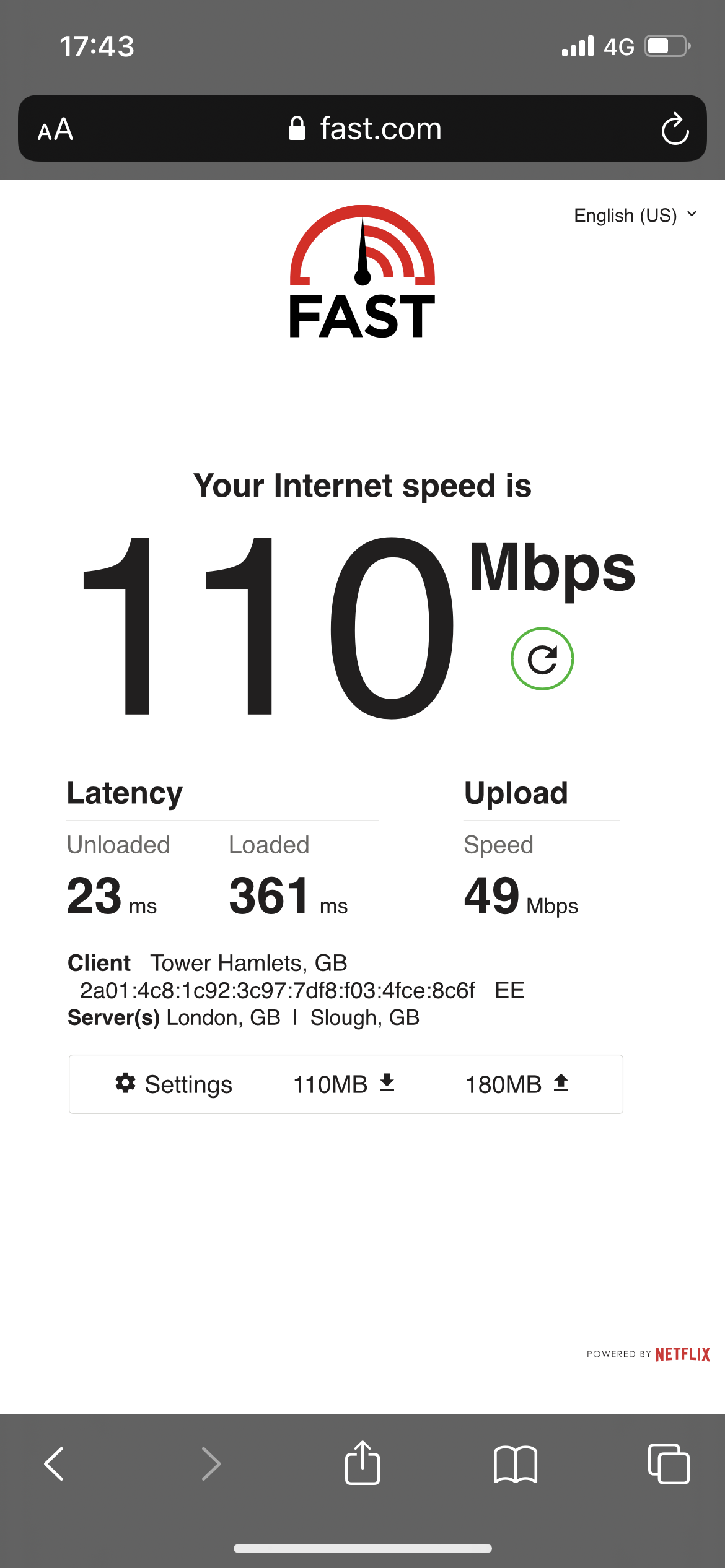Reload the page from the address bar
Screen dimensions: 725x1568
click(675, 129)
